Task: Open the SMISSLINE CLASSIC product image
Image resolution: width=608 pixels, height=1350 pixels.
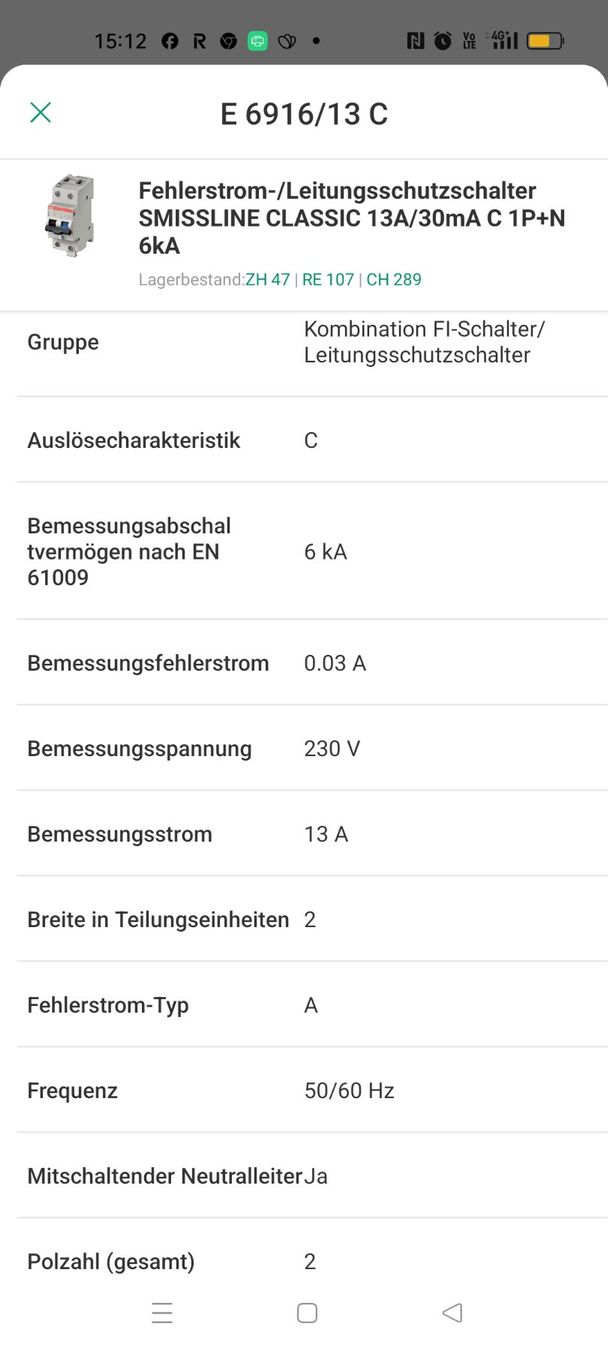Action: tap(70, 216)
